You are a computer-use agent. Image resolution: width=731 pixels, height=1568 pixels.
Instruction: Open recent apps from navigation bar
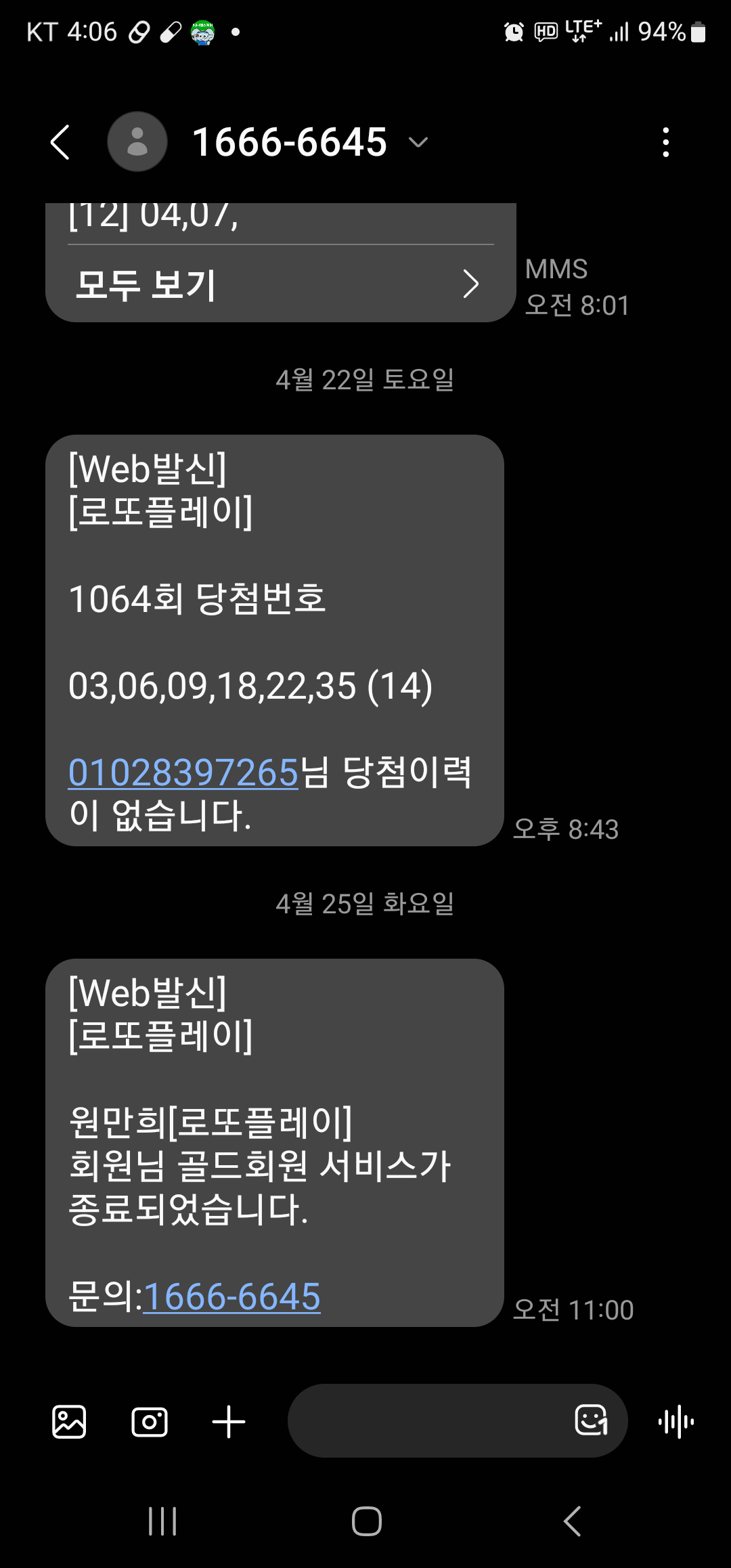point(162,1521)
